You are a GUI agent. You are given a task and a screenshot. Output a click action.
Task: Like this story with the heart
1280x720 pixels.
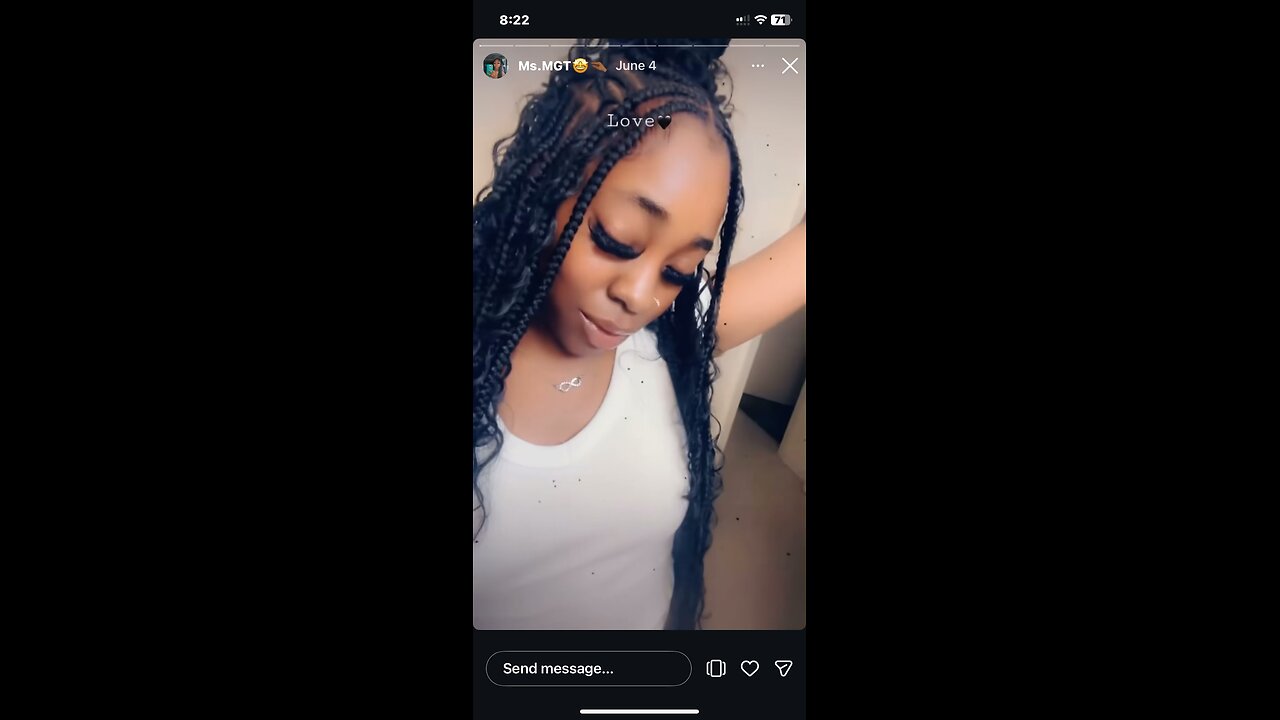[749, 668]
